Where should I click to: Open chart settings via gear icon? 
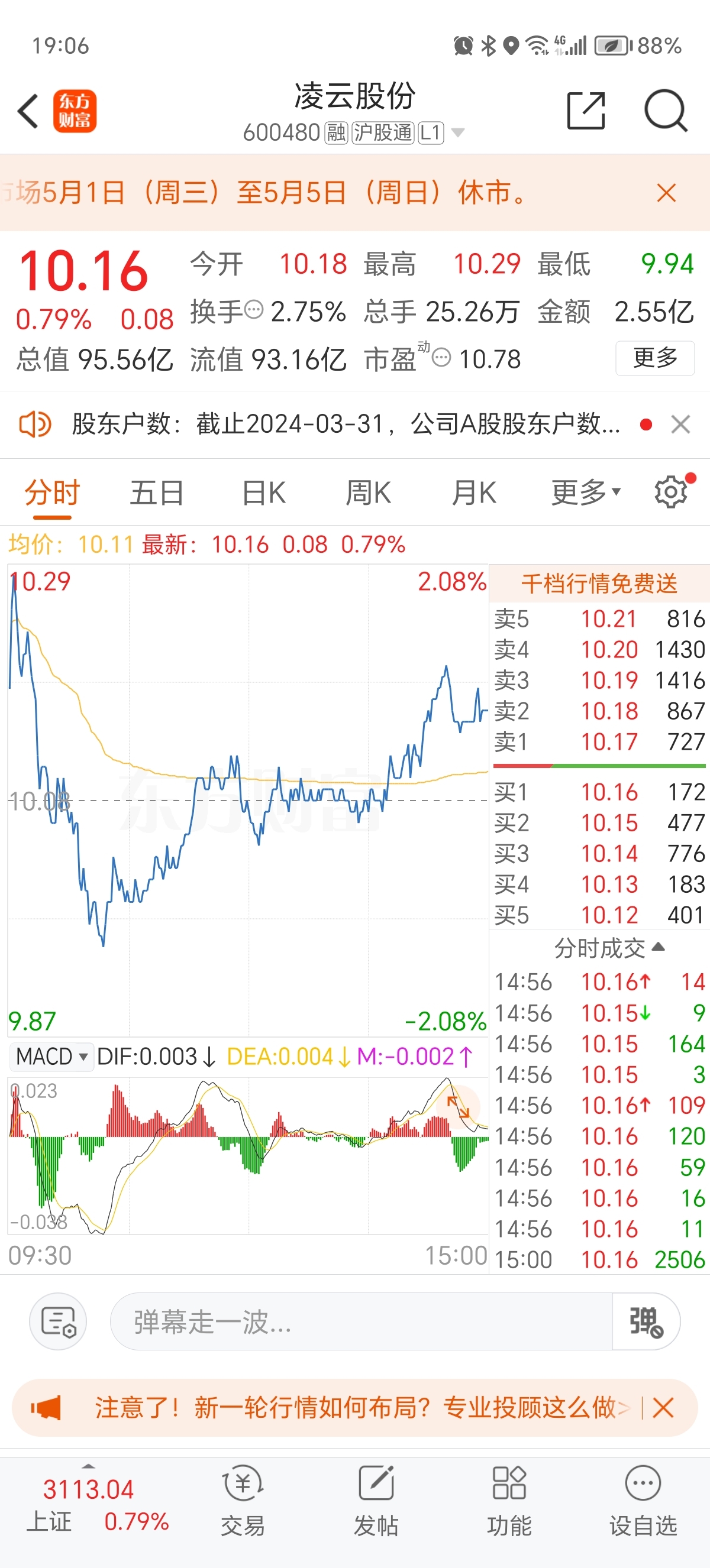pyautogui.click(x=670, y=491)
